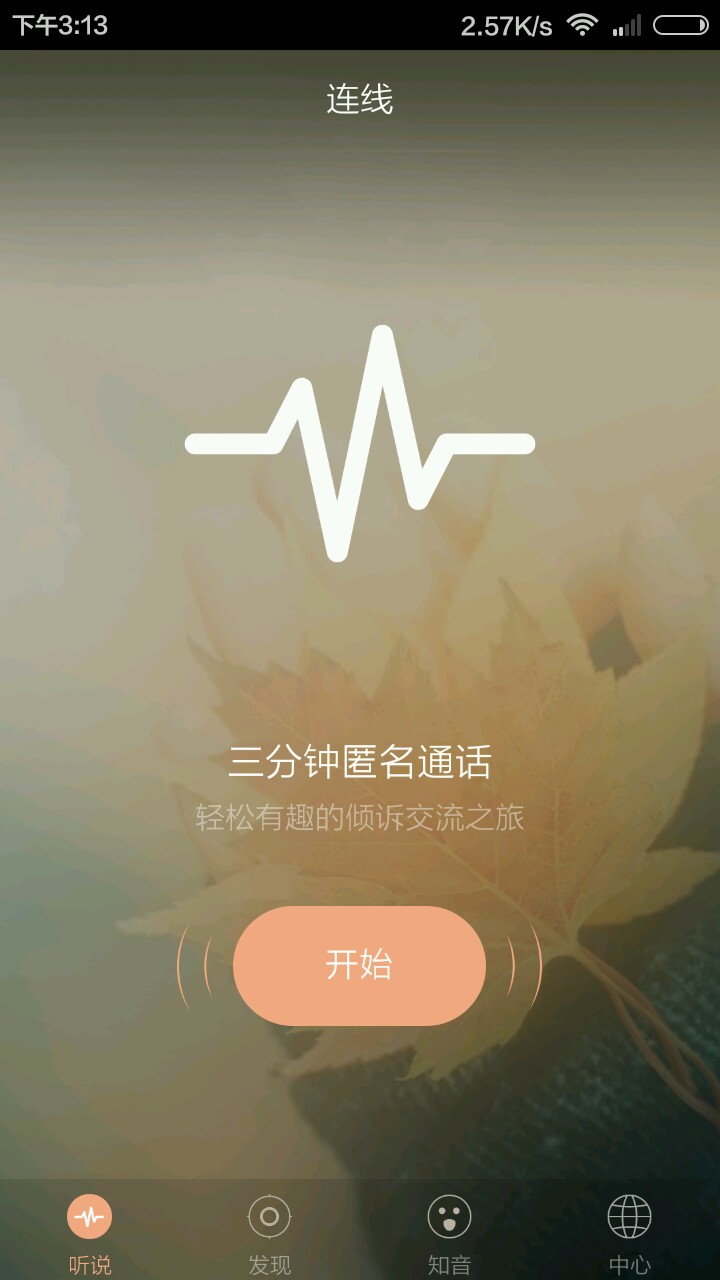The height and width of the screenshot is (1280, 720).
Task: Open the 知音 tab
Action: [449, 1232]
